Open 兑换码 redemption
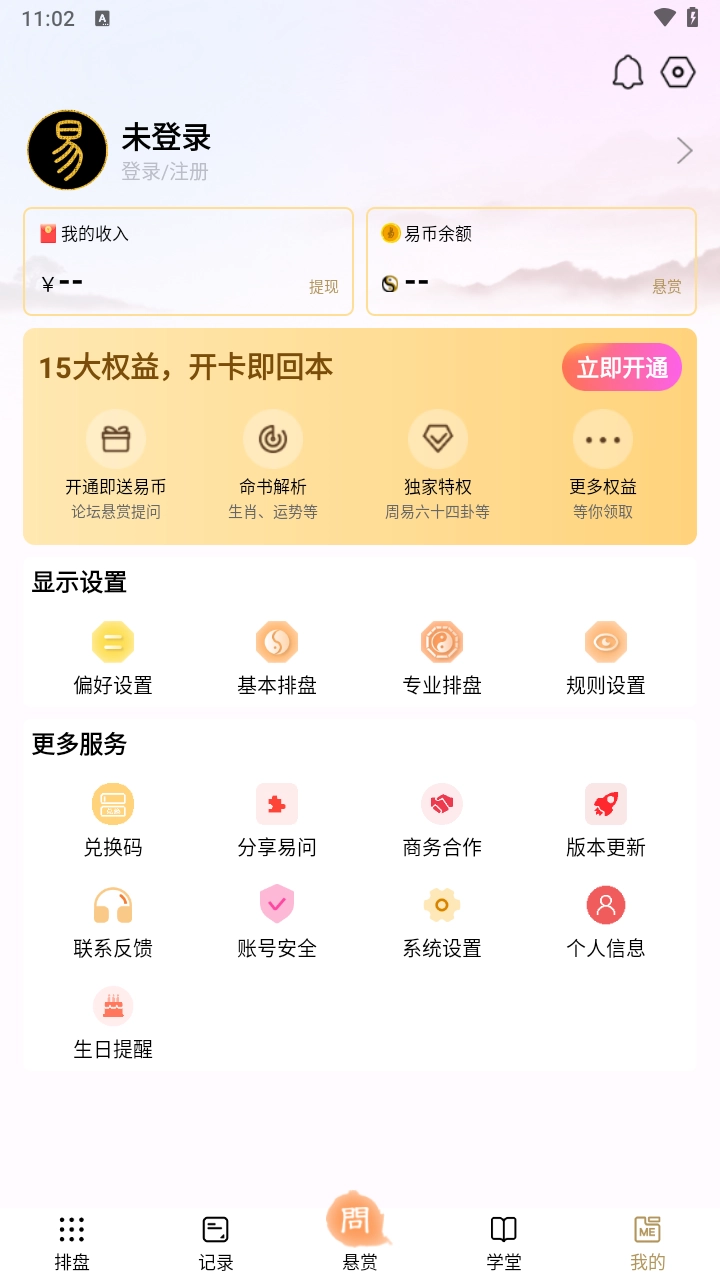The height and width of the screenshot is (1280, 720). 113,820
